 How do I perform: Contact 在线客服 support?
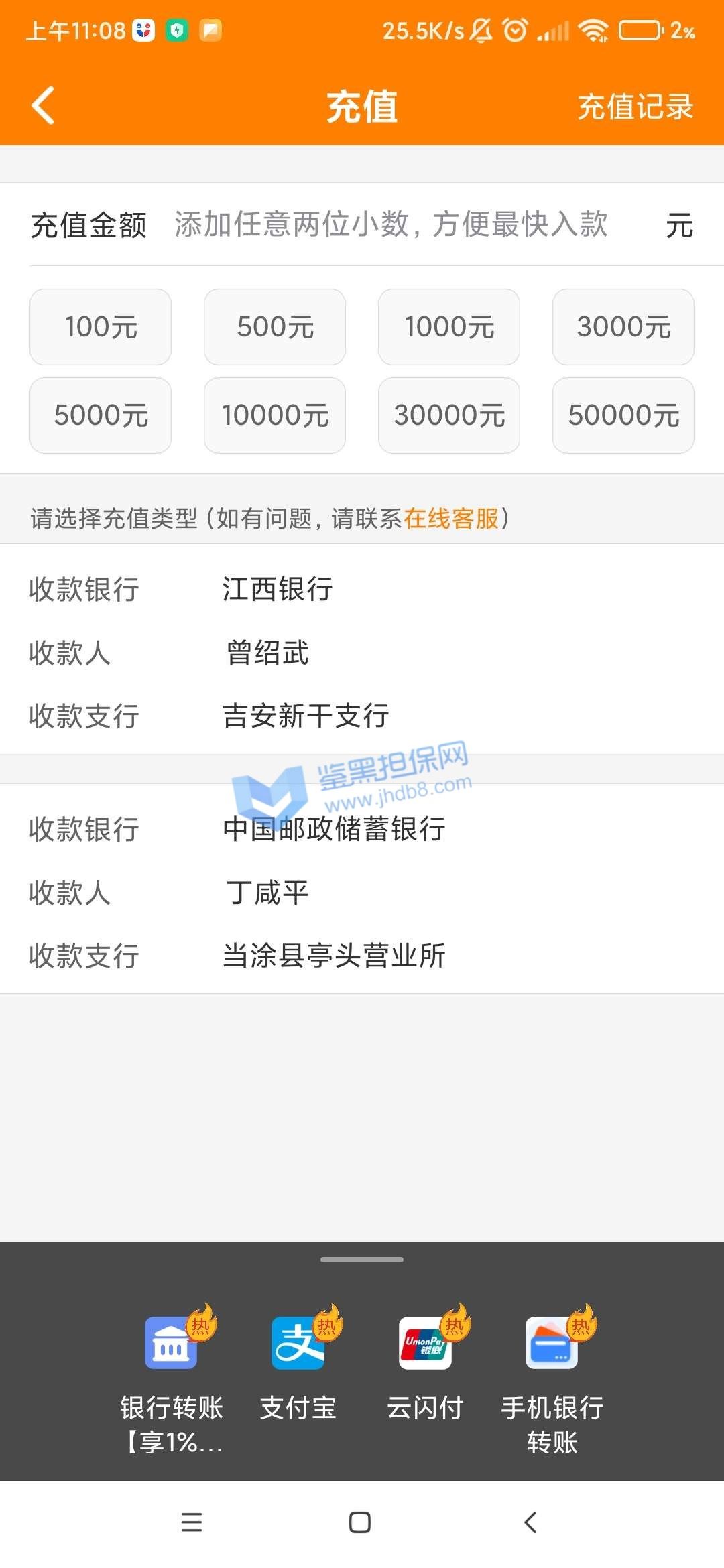(x=451, y=519)
